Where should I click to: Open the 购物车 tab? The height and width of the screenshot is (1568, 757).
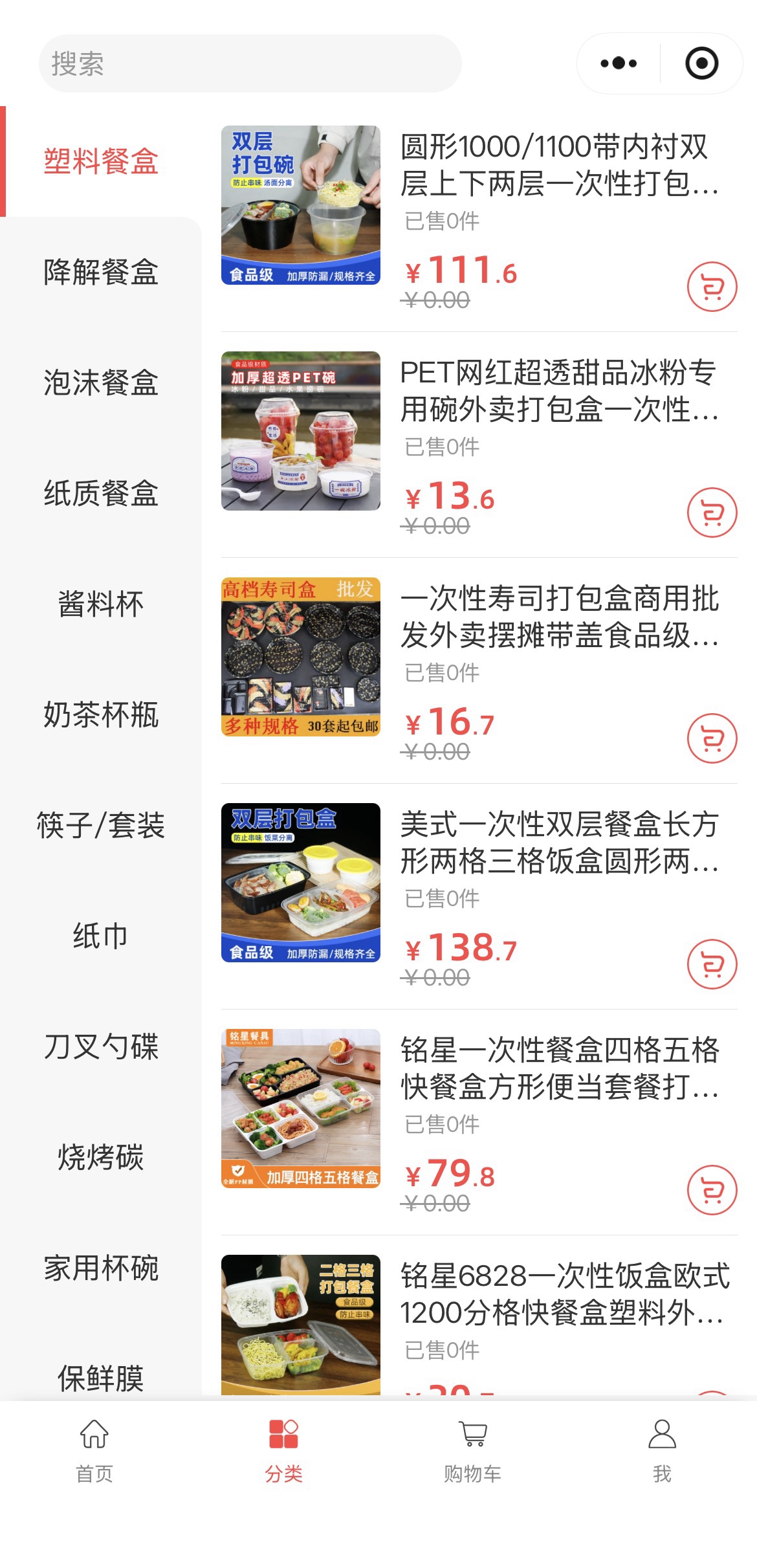click(x=472, y=1451)
